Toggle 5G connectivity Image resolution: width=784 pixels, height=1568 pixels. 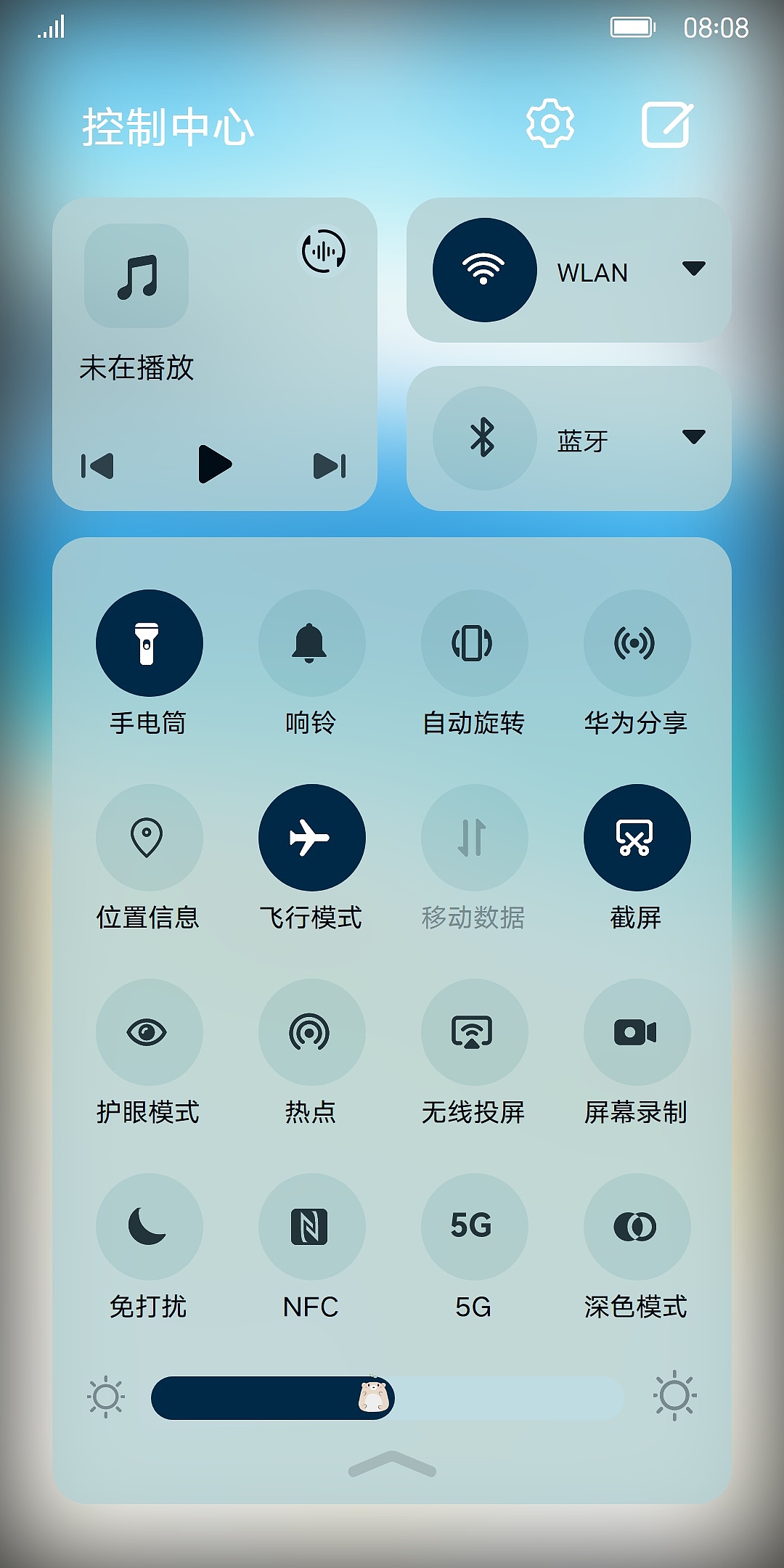coord(474,1227)
